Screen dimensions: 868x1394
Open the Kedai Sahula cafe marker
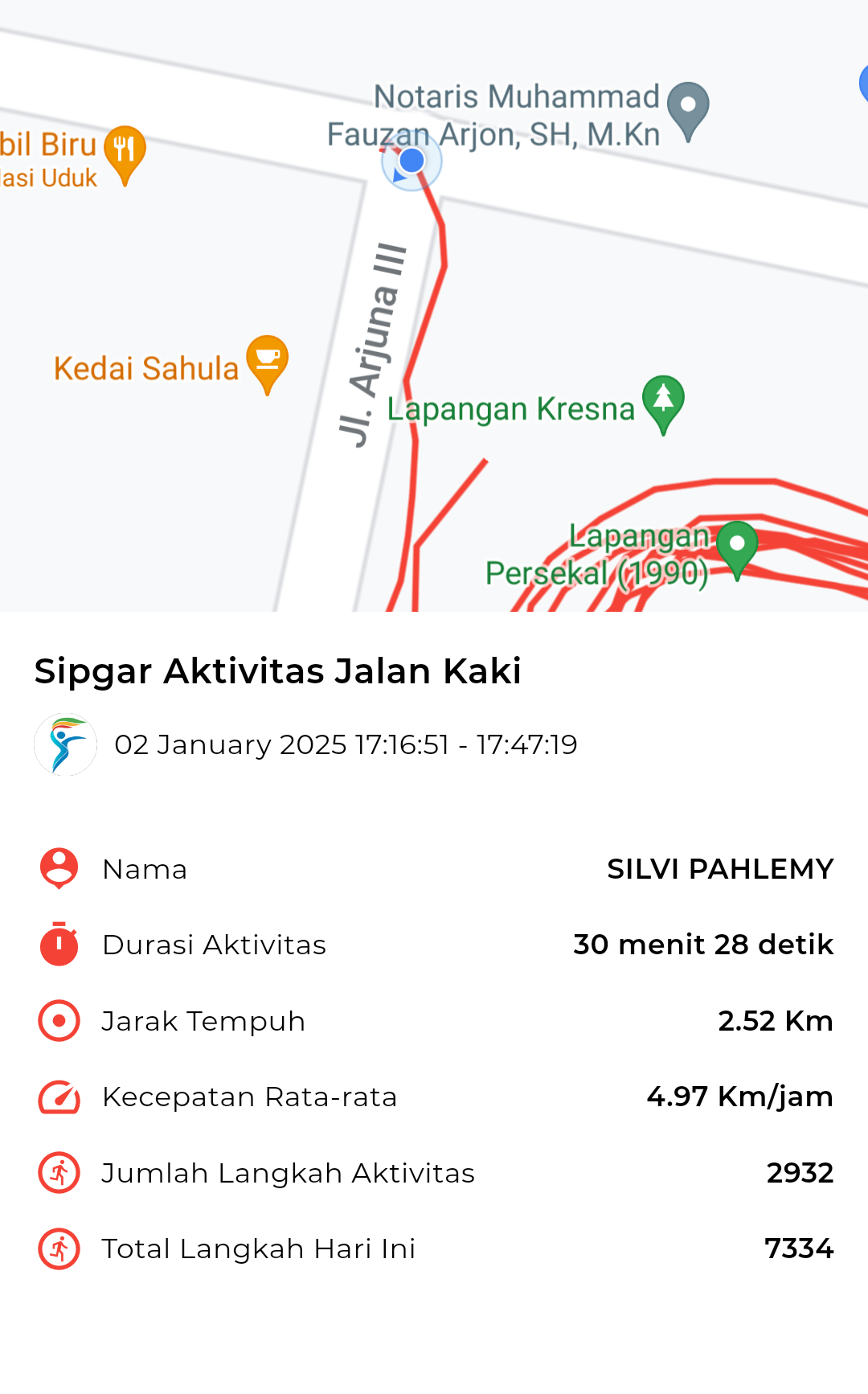(x=268, y=363)
